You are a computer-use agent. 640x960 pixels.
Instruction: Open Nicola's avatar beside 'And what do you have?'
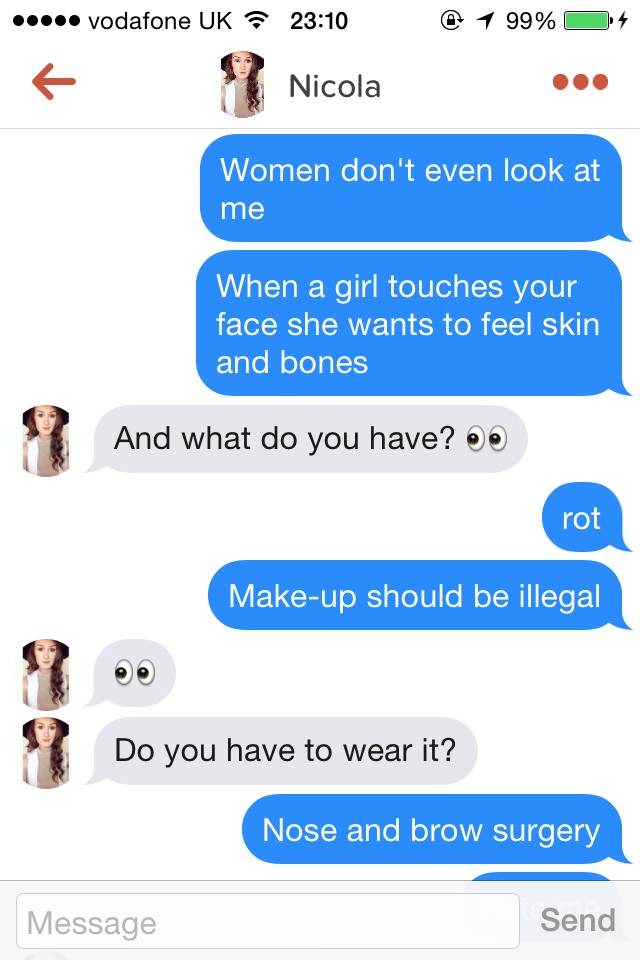click(x=46, y=440)
